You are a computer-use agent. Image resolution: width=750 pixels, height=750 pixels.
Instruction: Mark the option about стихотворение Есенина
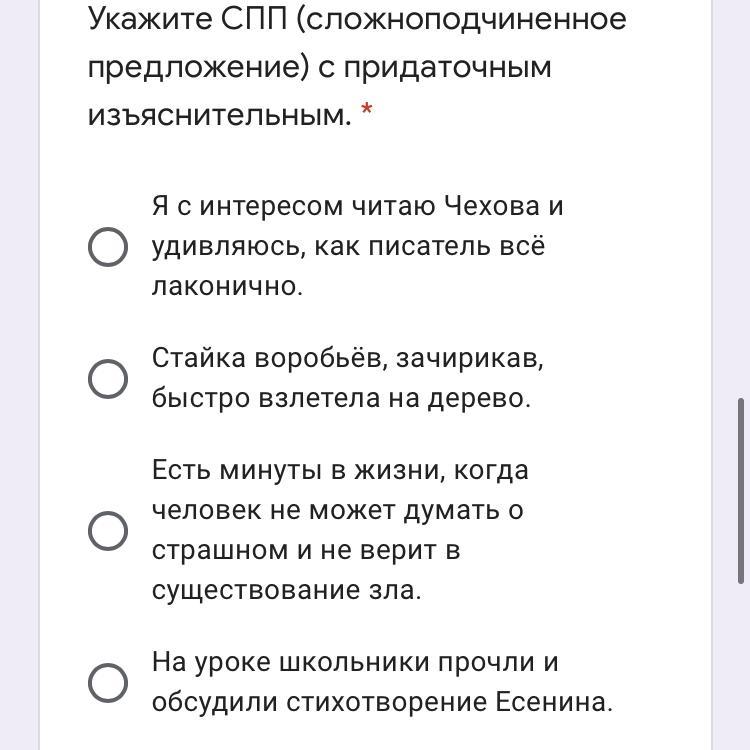click(108, 683)
